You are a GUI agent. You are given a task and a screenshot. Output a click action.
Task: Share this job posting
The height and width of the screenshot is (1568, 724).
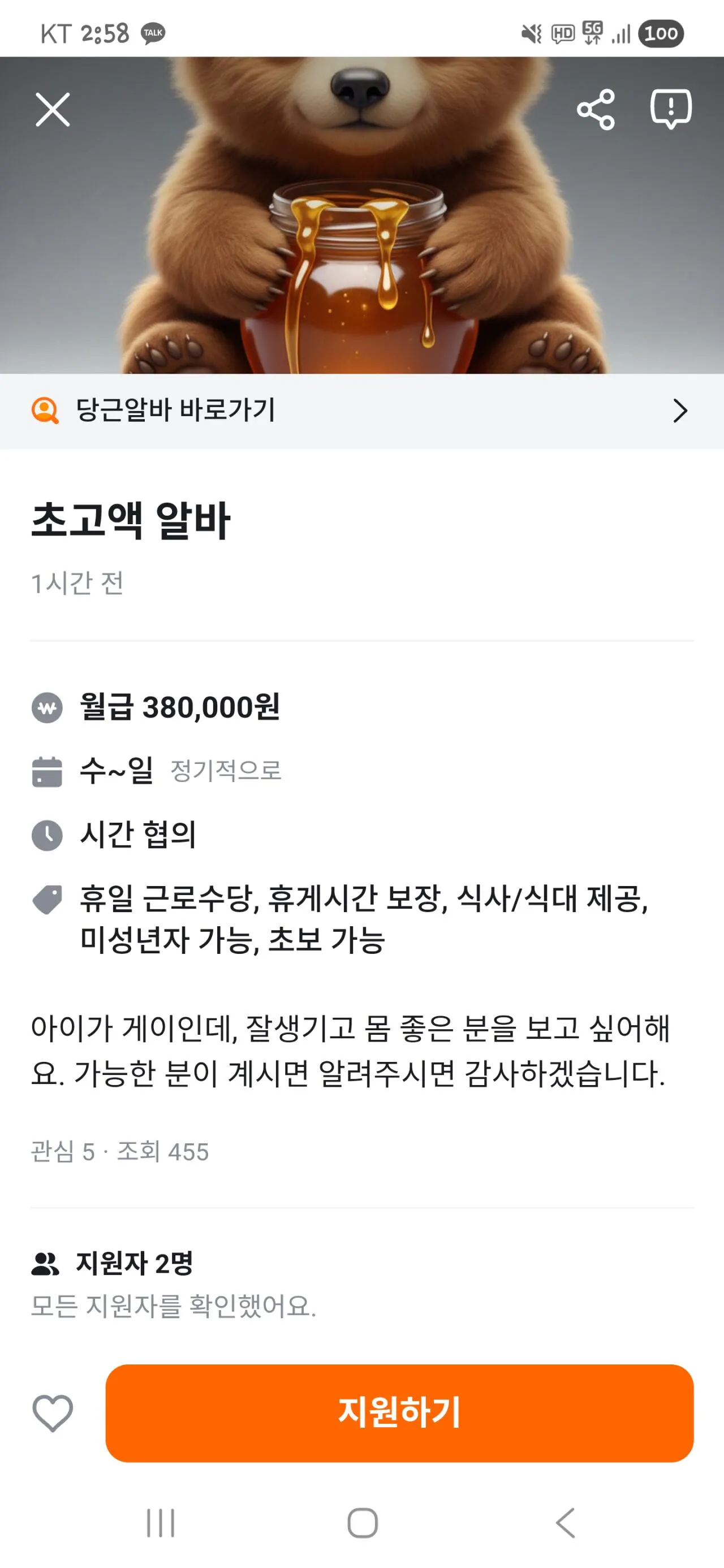click(596, 110)
